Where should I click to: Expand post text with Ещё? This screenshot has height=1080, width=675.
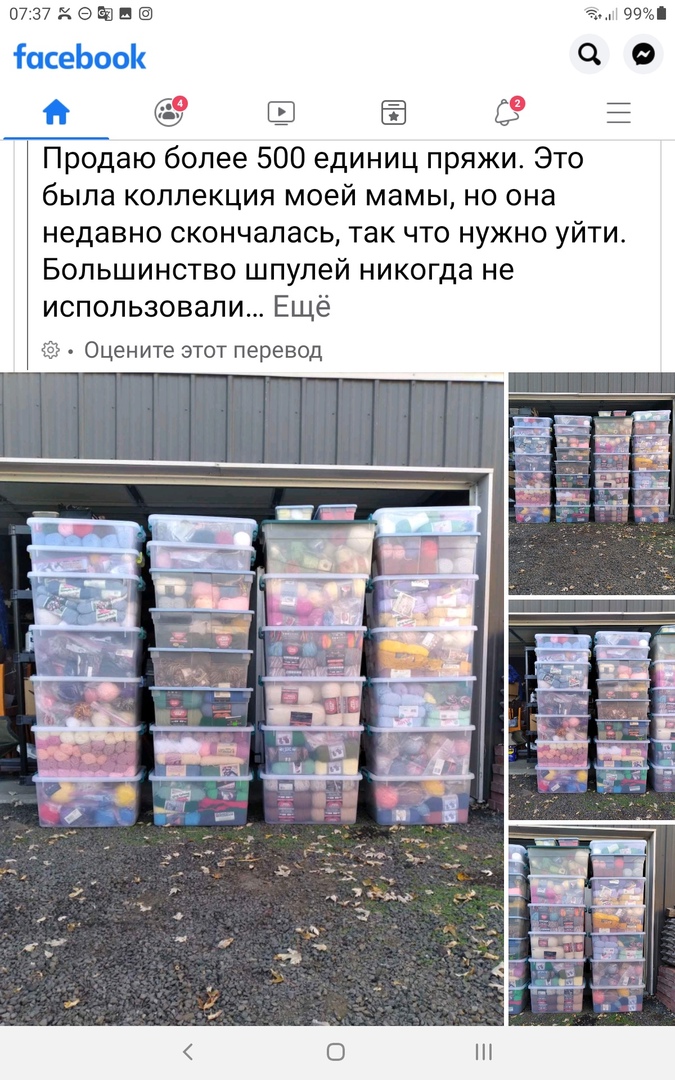tap(302, 307)
